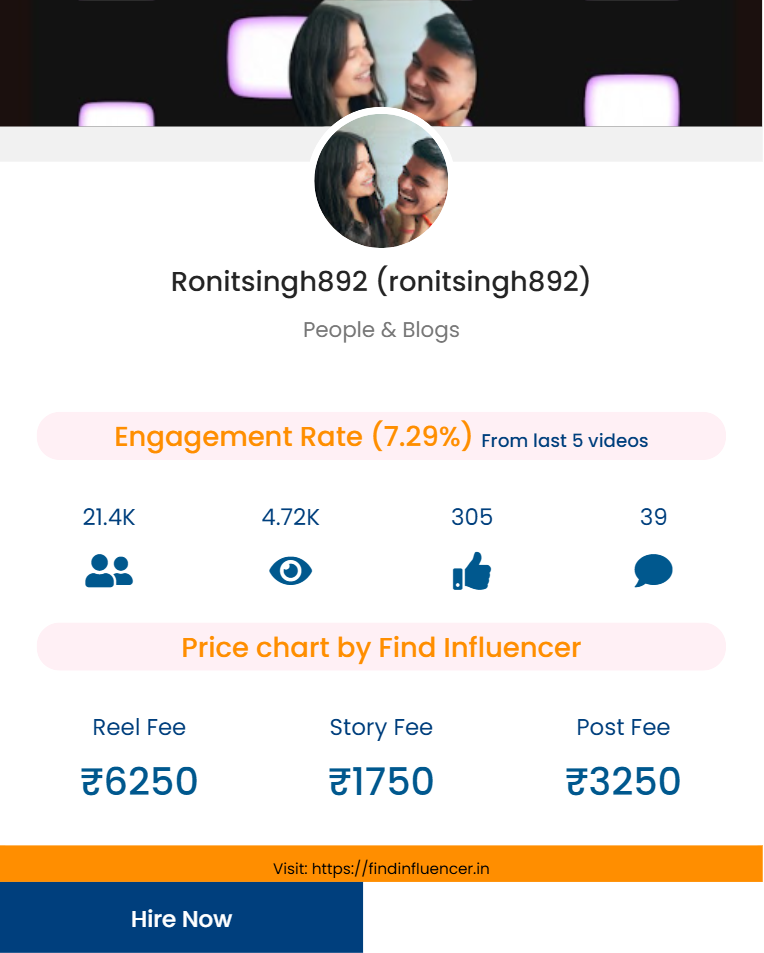Image resolution: width=764 pixels, height=953 pixels.
Task: Click the Ronitsingh892 username text
Action: pos(381,281)
